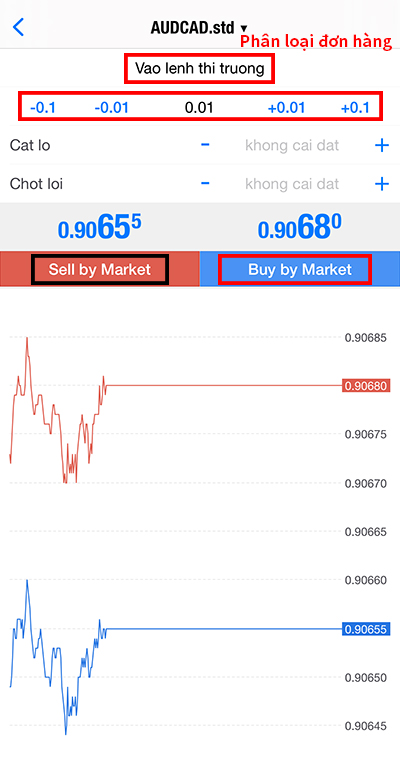
Task: Open the Vao lenh thi truong order type selector
Action: tap(200, 68)
